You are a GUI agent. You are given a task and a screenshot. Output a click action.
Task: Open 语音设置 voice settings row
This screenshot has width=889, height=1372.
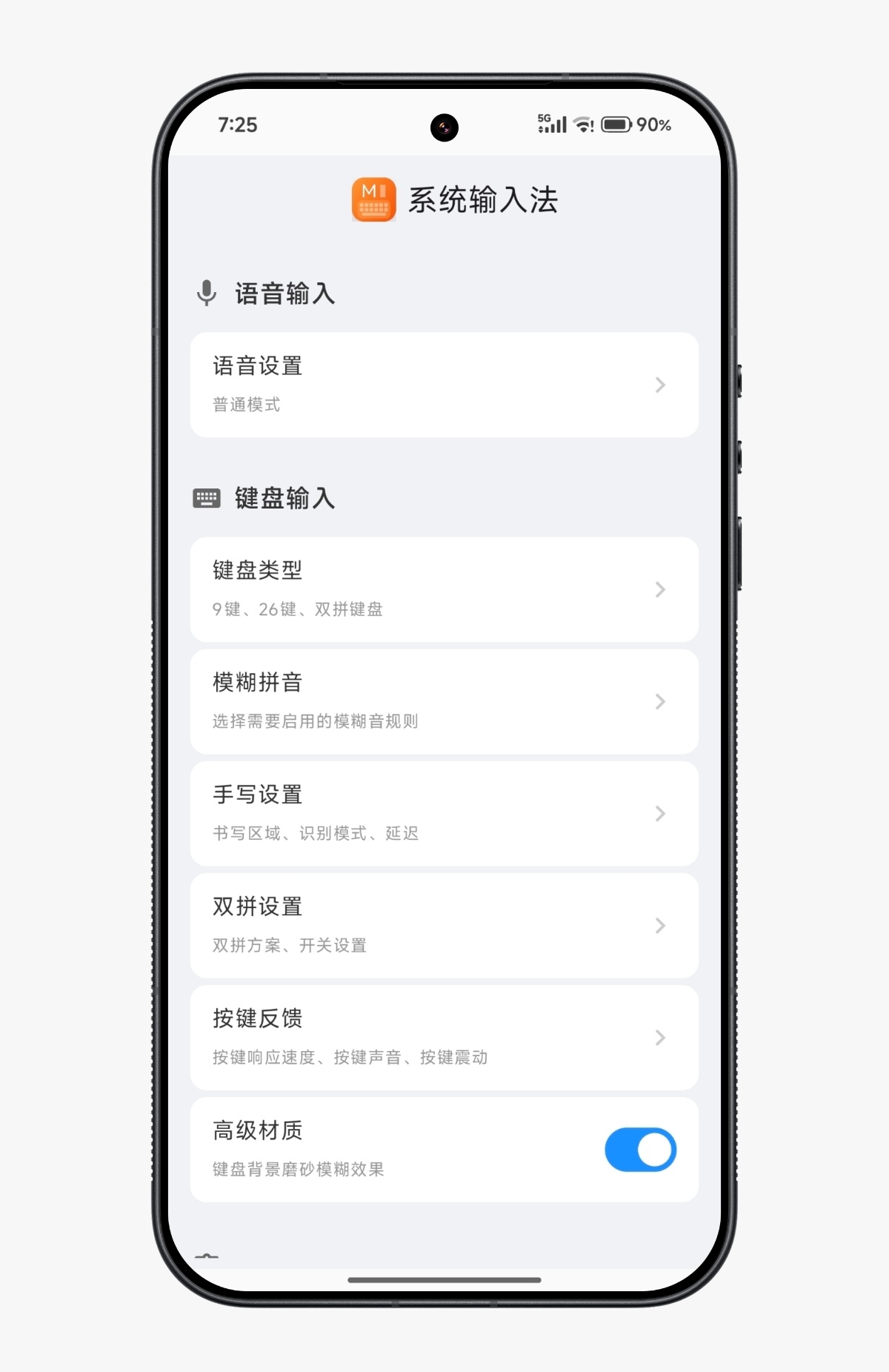pyautogui.click(x=444, y=385)
